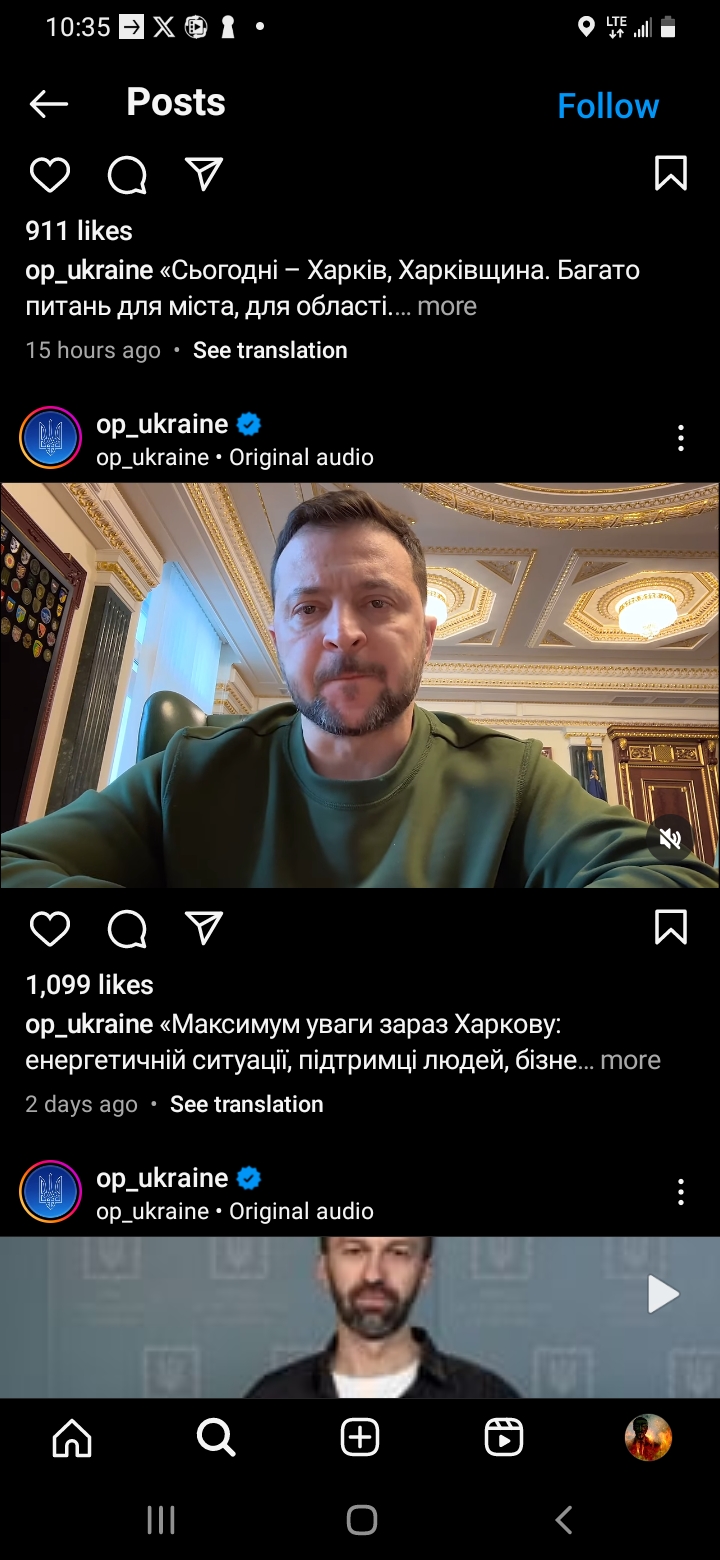
Task: Open options menu for the green sweater video post
Action: pyautogui.click(x=680, y=438)
